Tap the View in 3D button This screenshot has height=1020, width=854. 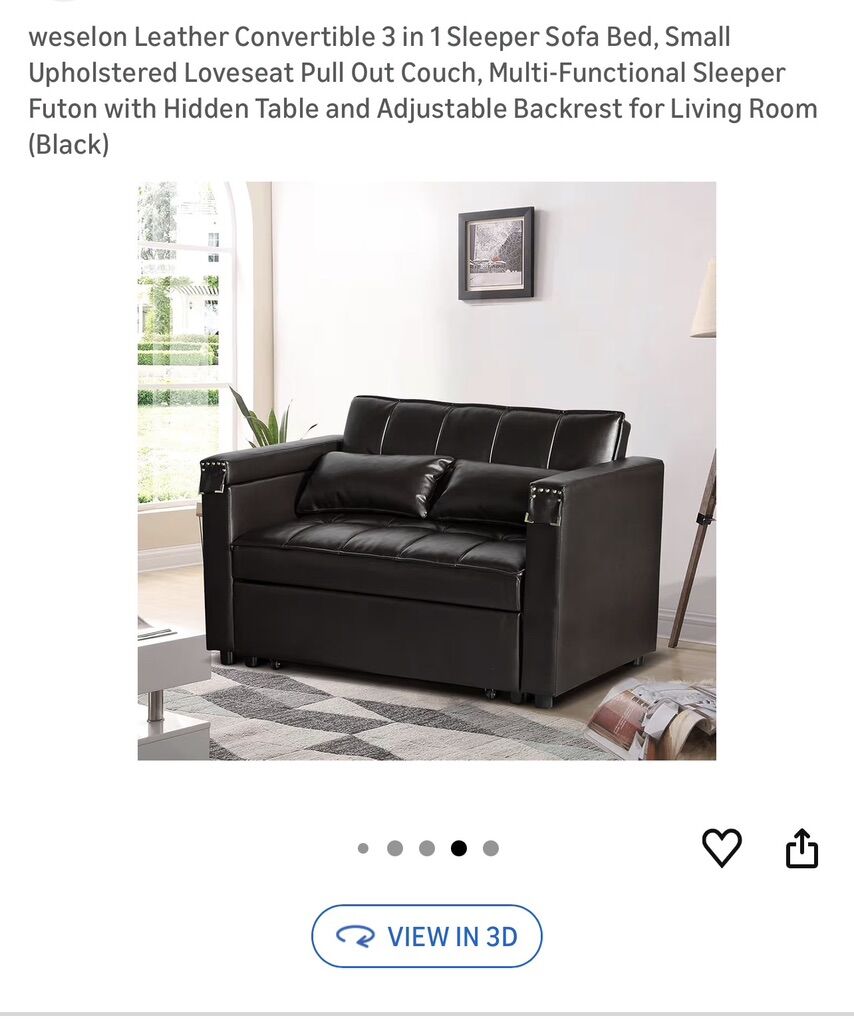click(x=427, y=936)
